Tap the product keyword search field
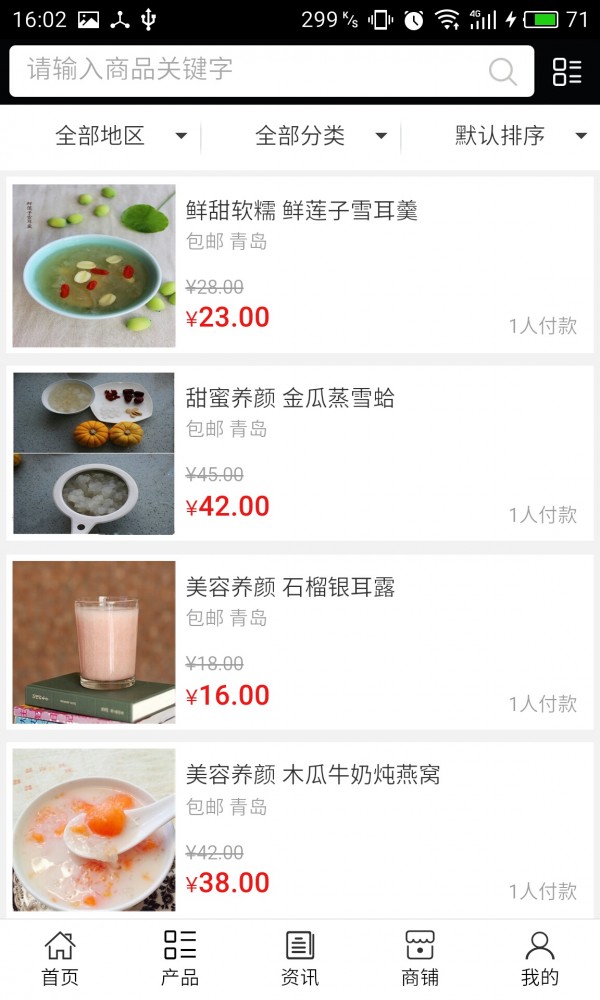Image resolution: width=600 pixels, height=1000 pixels. pyautogui.click(x=250, y=70)
